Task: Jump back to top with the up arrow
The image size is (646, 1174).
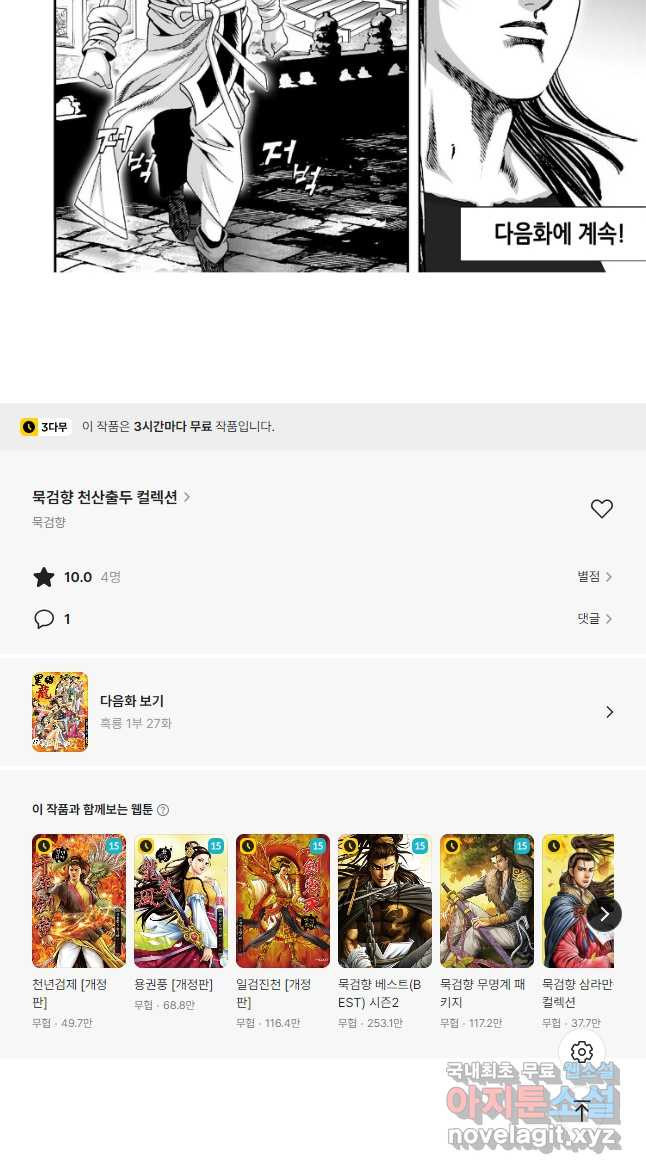Action: tap(582, 1110)
